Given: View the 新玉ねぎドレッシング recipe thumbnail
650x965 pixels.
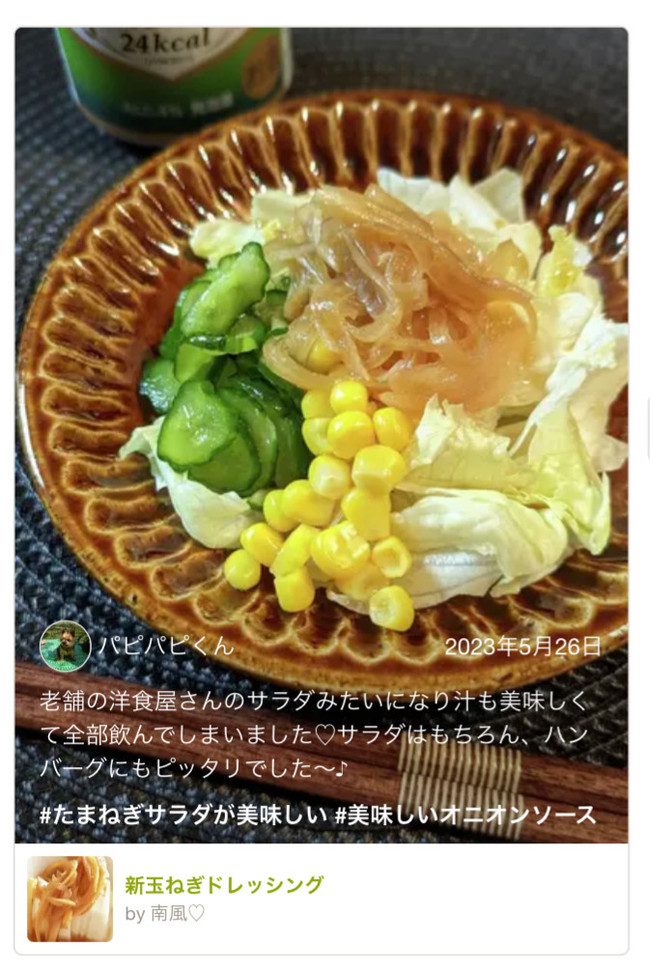Looking at the screenshot, I should point(70,899).
